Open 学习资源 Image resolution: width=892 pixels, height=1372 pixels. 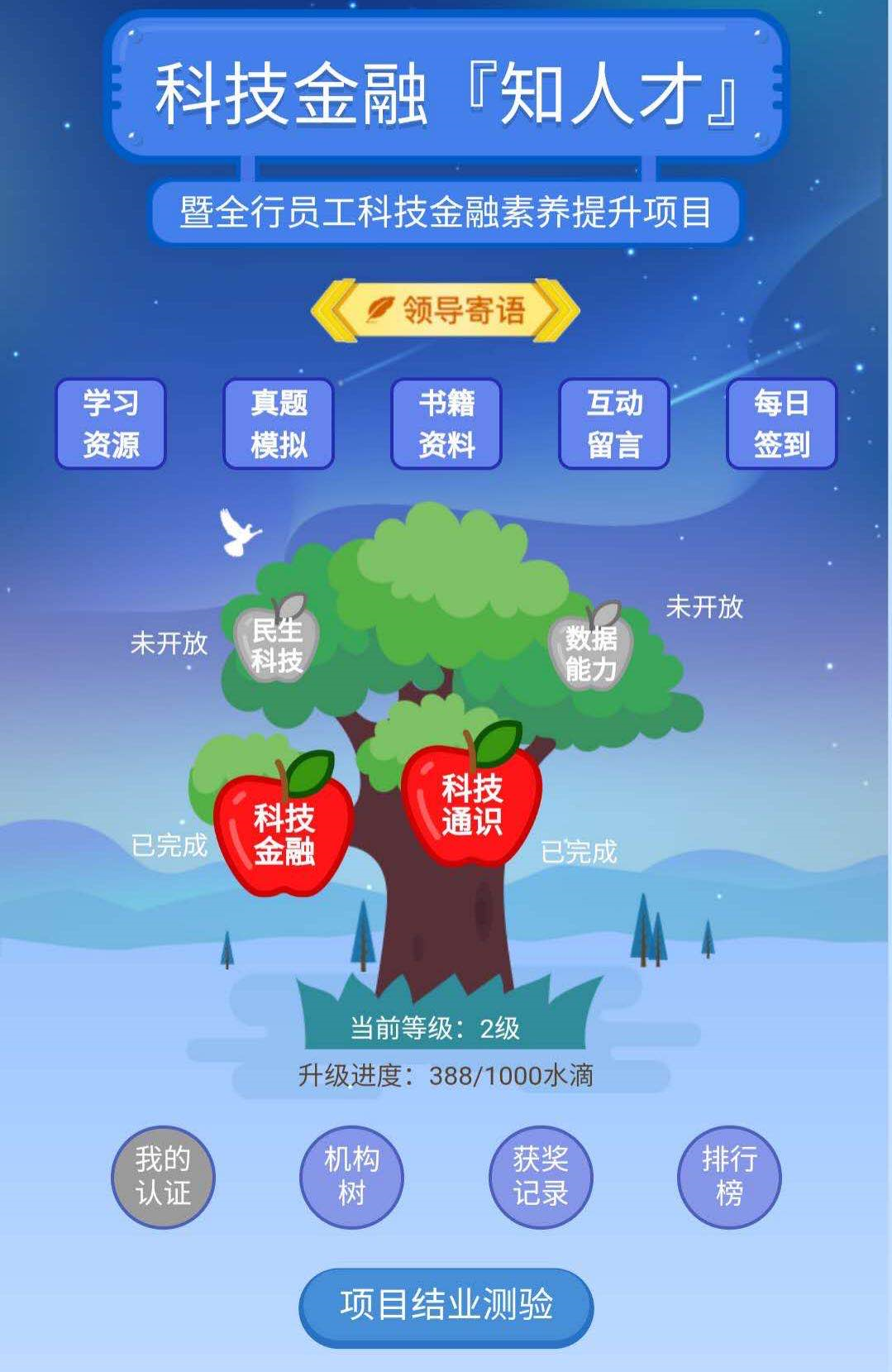click(x=111, y=423)
